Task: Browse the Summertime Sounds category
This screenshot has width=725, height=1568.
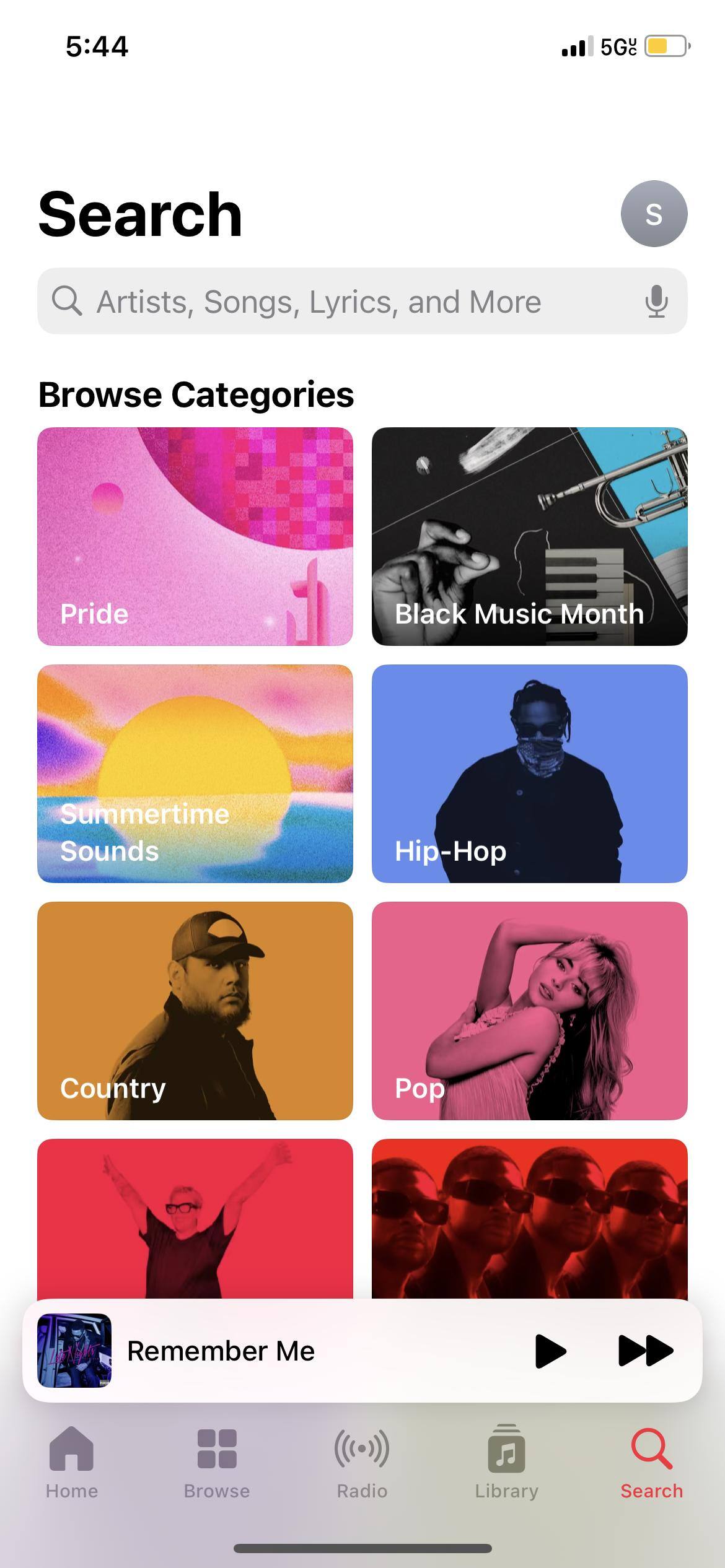Action: coord(195,773)
